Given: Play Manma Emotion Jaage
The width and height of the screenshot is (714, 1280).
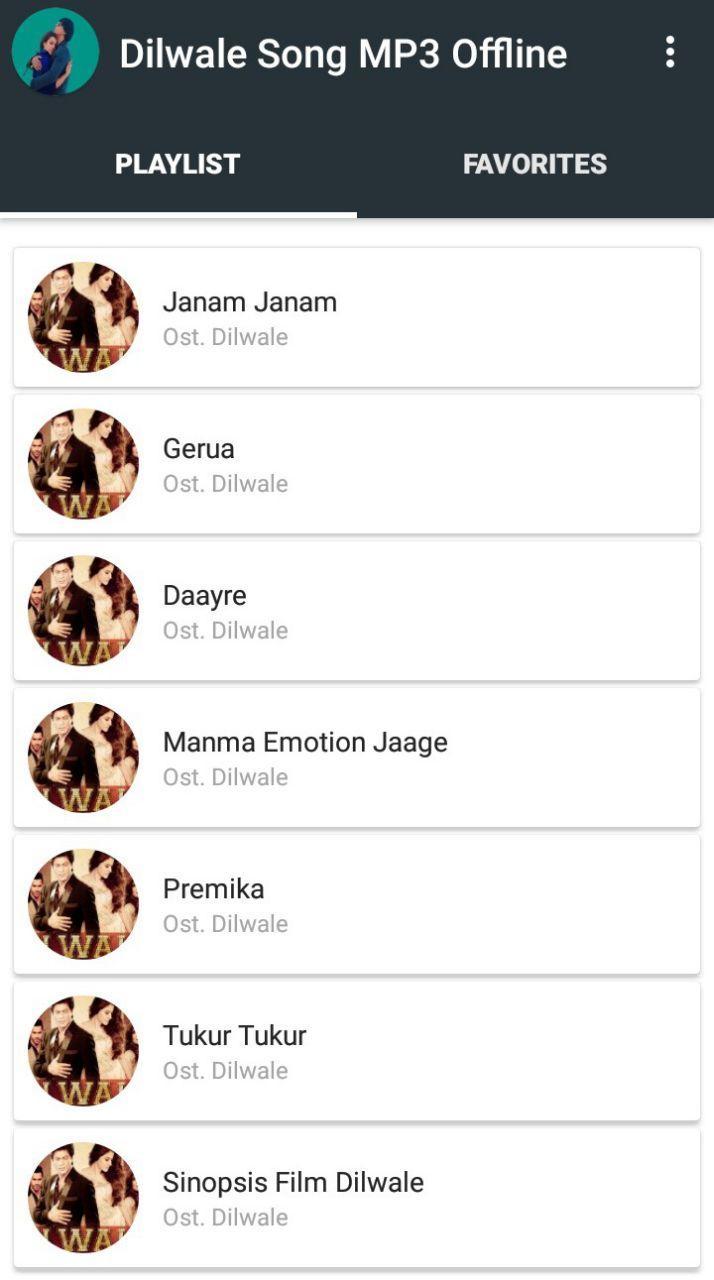Looking at the screenshot, I should (x=356, y=758).
